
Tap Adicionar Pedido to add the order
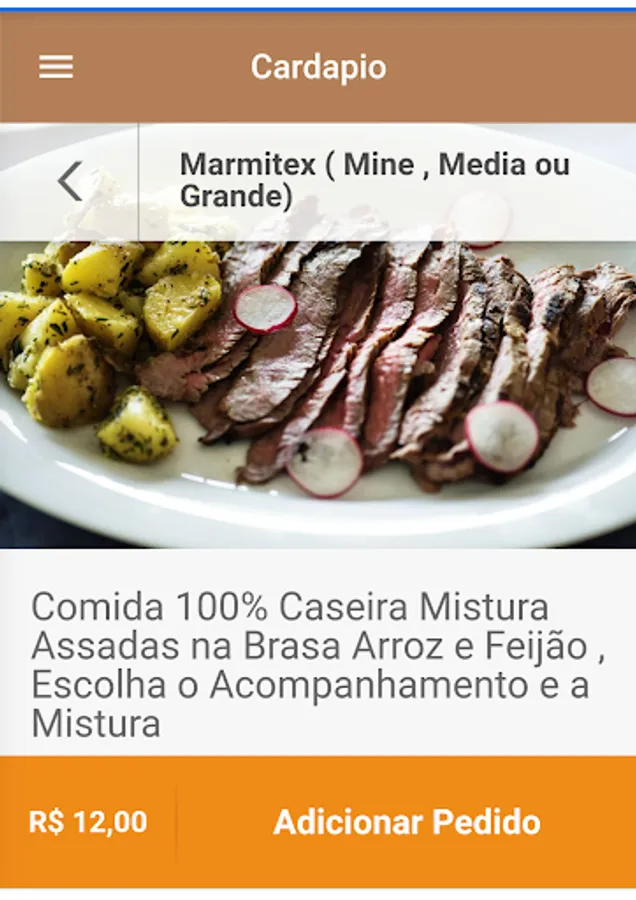[x=406, y=821]
